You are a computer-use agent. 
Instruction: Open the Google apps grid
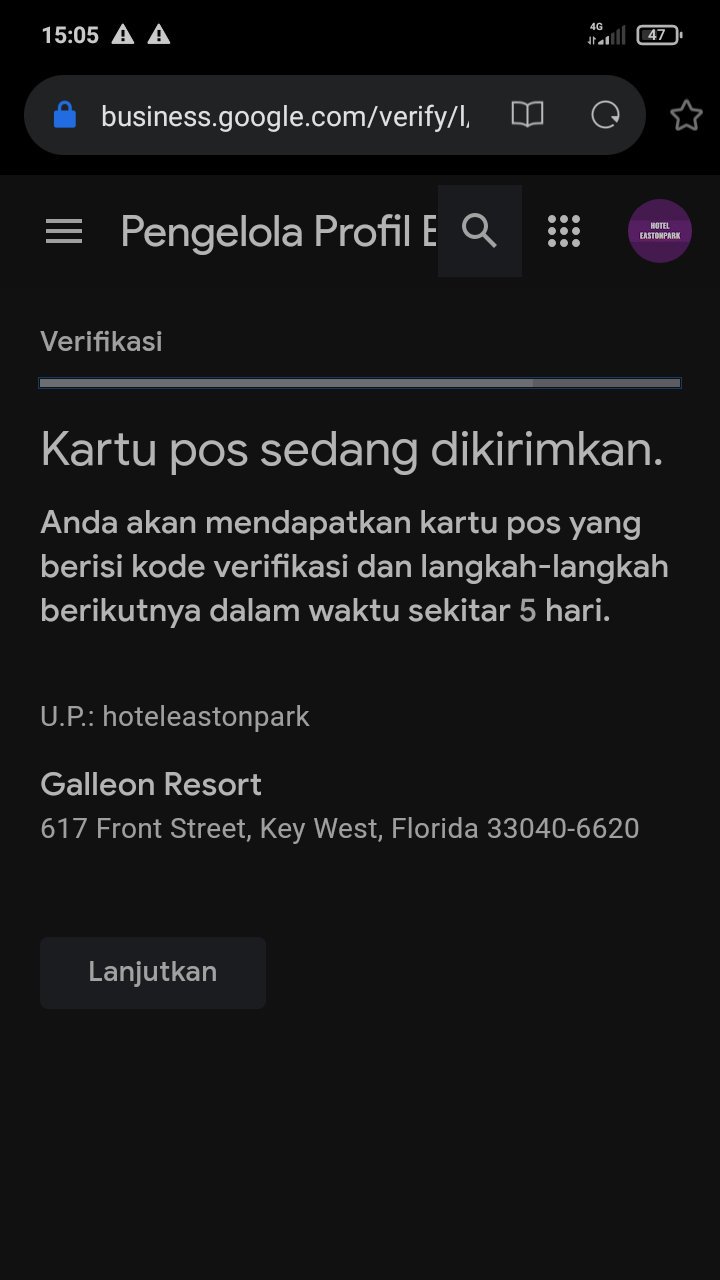click(x=564, y=231)
